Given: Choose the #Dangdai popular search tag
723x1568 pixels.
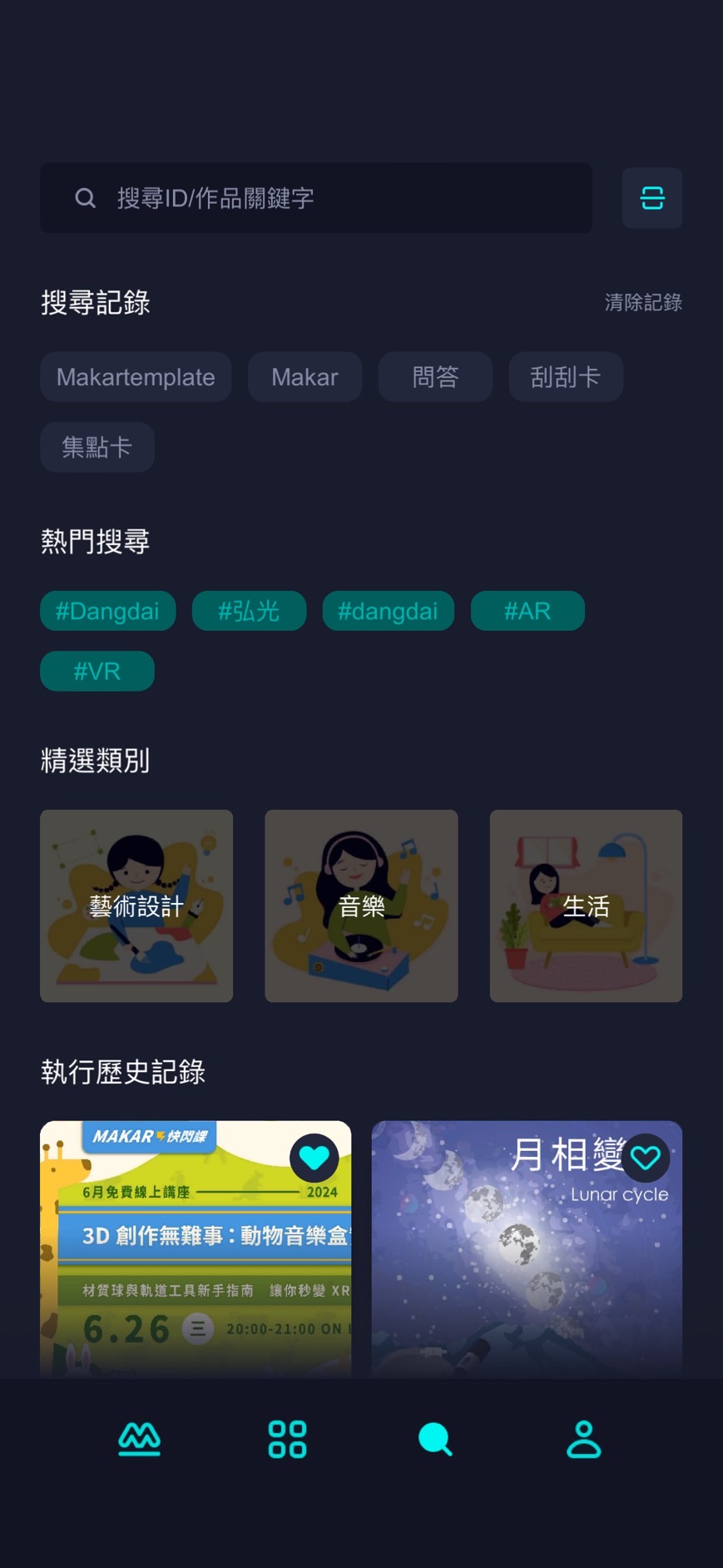Looking at the screenshot, I should click(x=107, y=611).
